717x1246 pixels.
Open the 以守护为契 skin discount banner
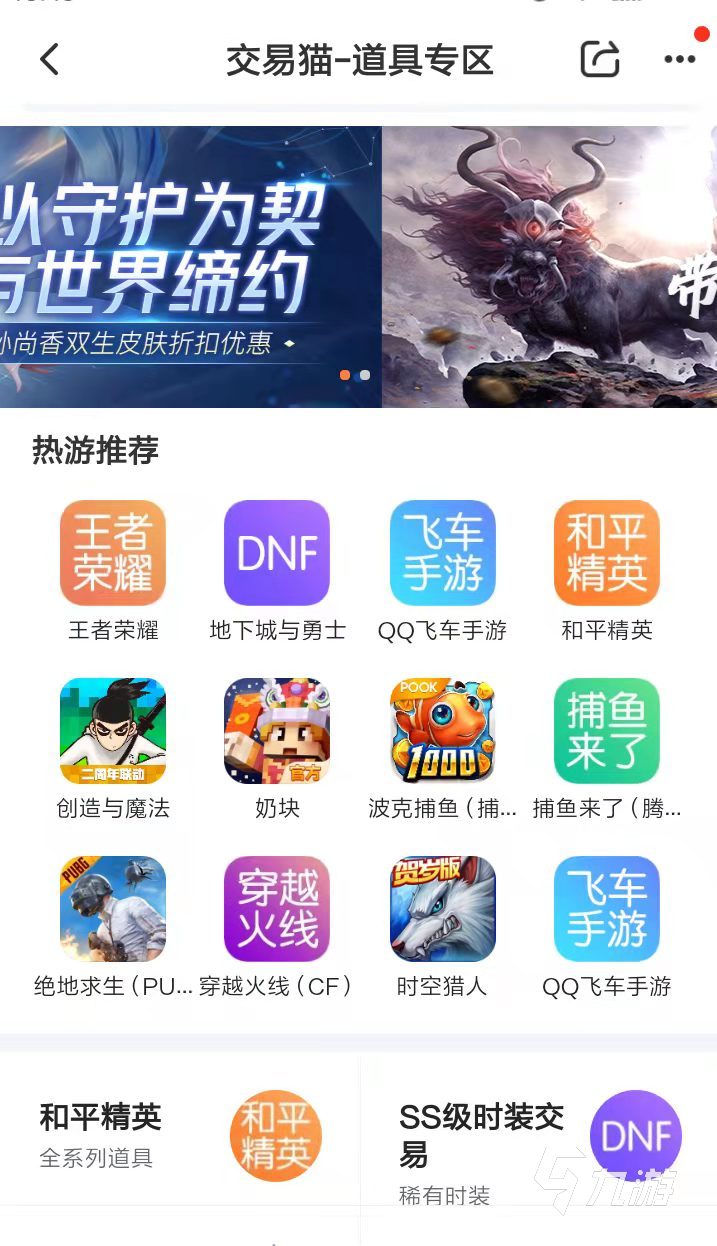(x=190, y=266)
